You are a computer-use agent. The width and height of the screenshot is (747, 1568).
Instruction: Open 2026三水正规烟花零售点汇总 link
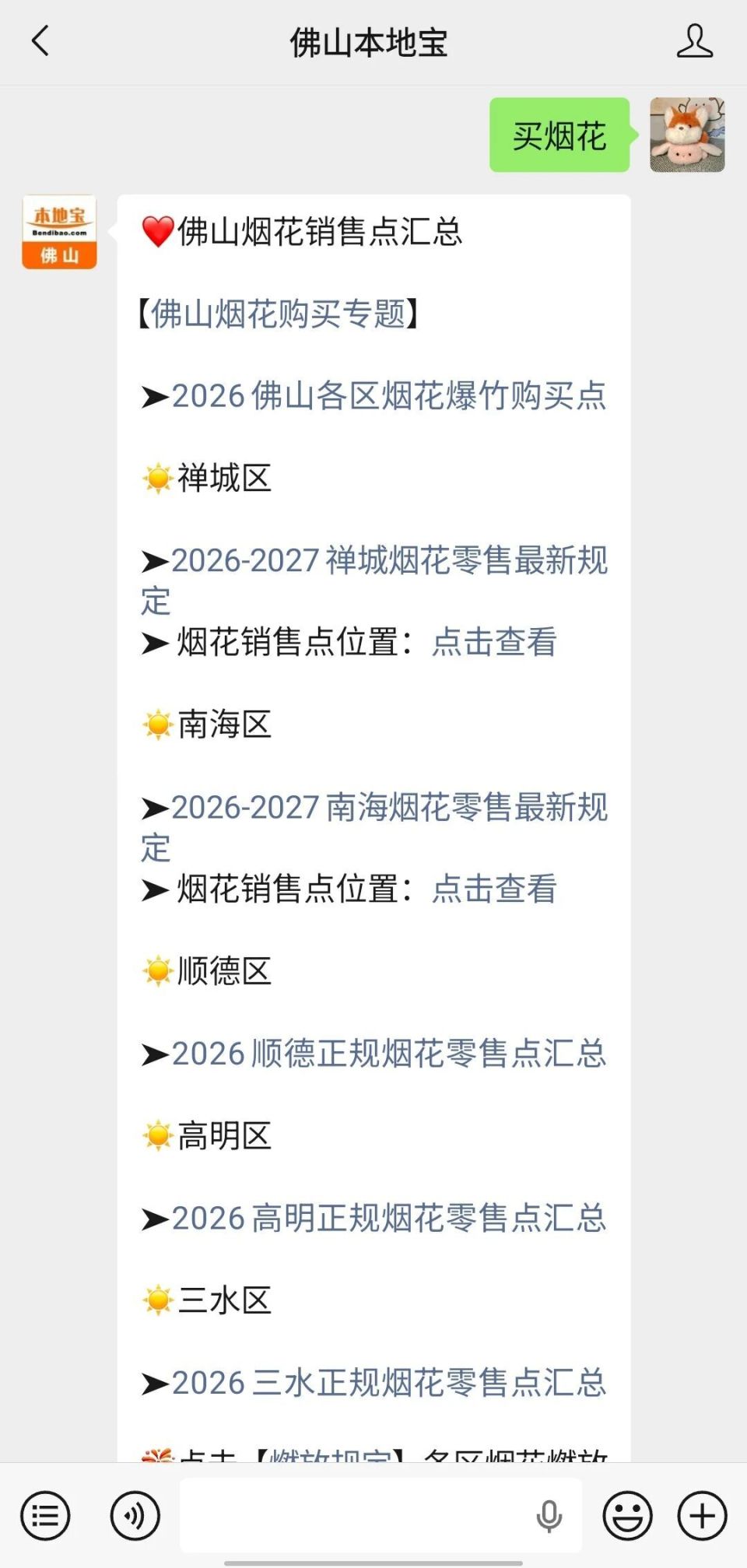[389, 1382]
